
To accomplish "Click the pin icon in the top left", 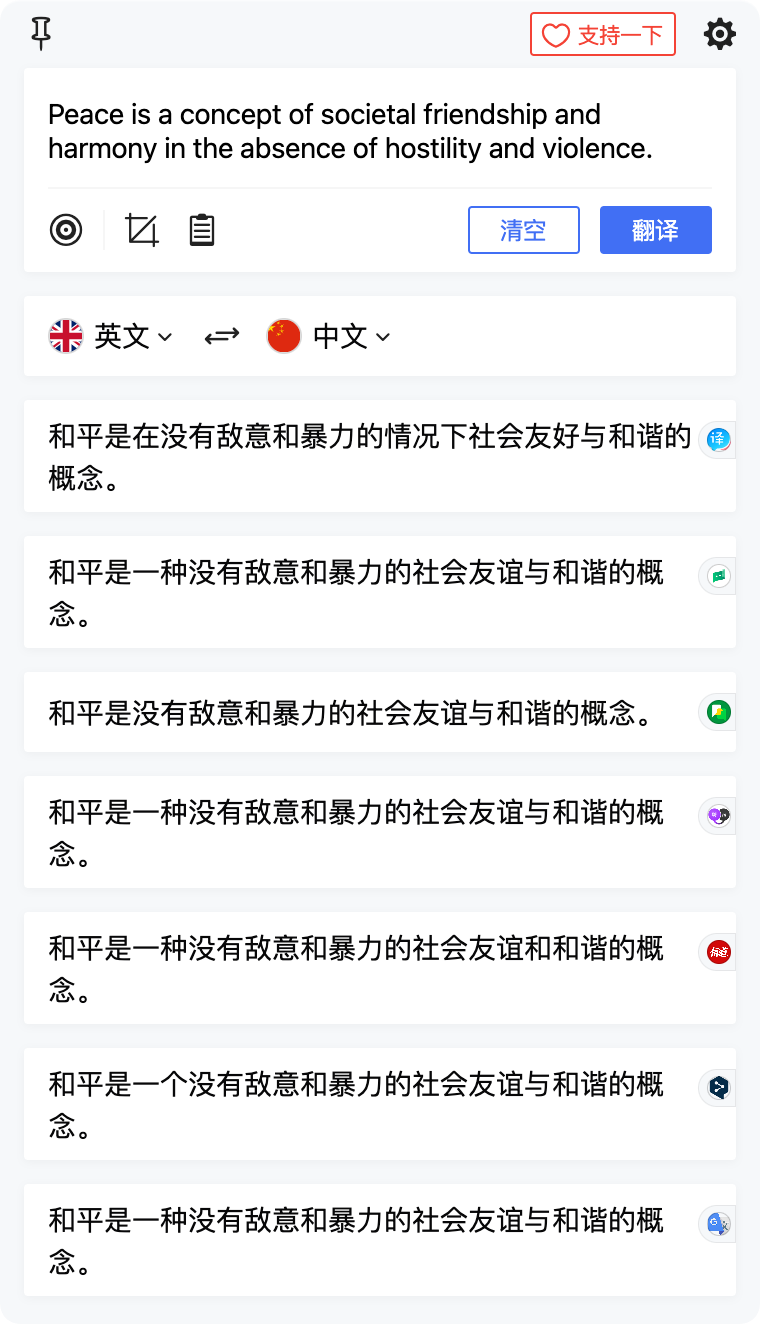I will point(40,33).
